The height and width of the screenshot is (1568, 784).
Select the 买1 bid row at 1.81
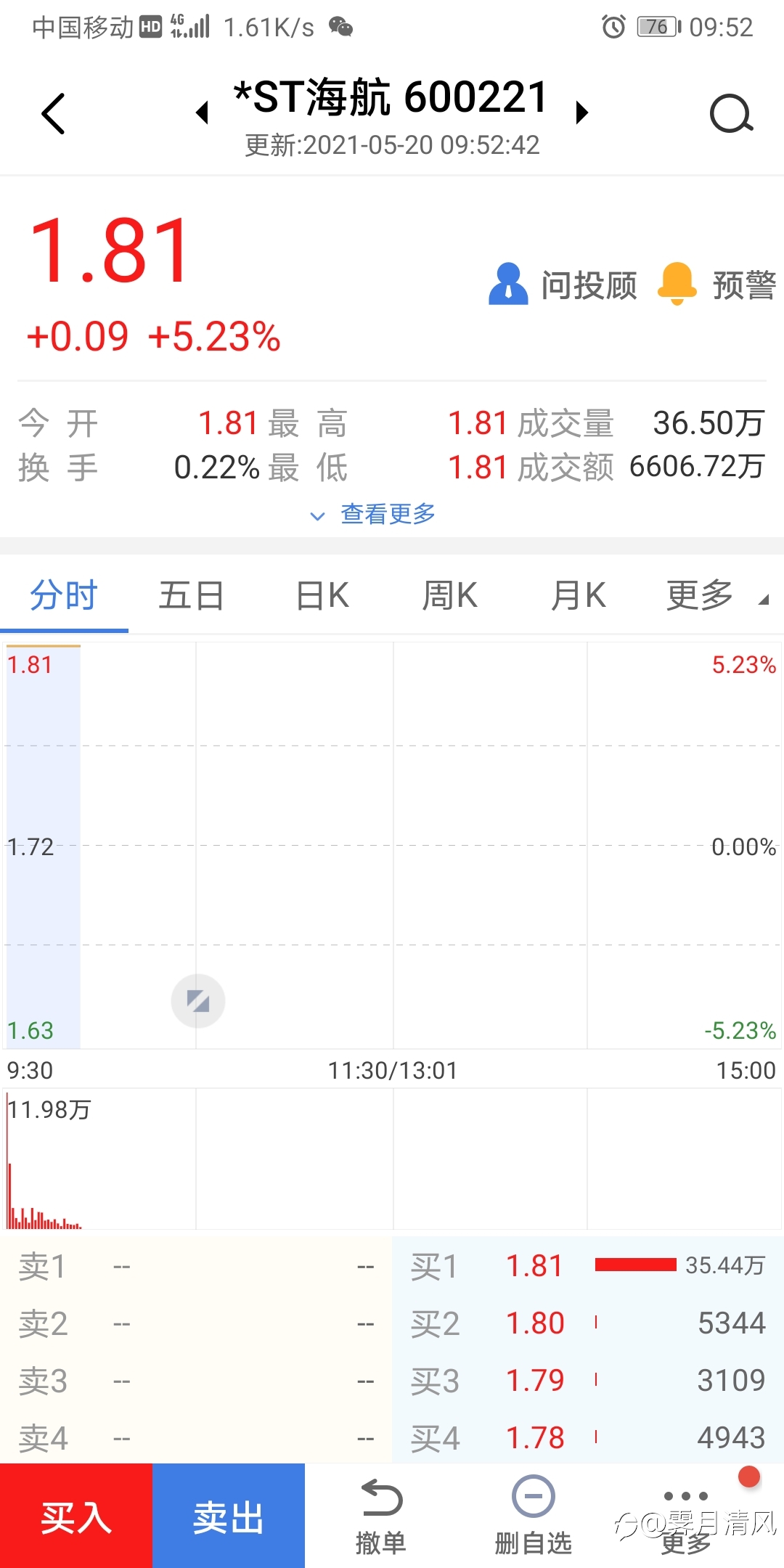point(588,1266)
